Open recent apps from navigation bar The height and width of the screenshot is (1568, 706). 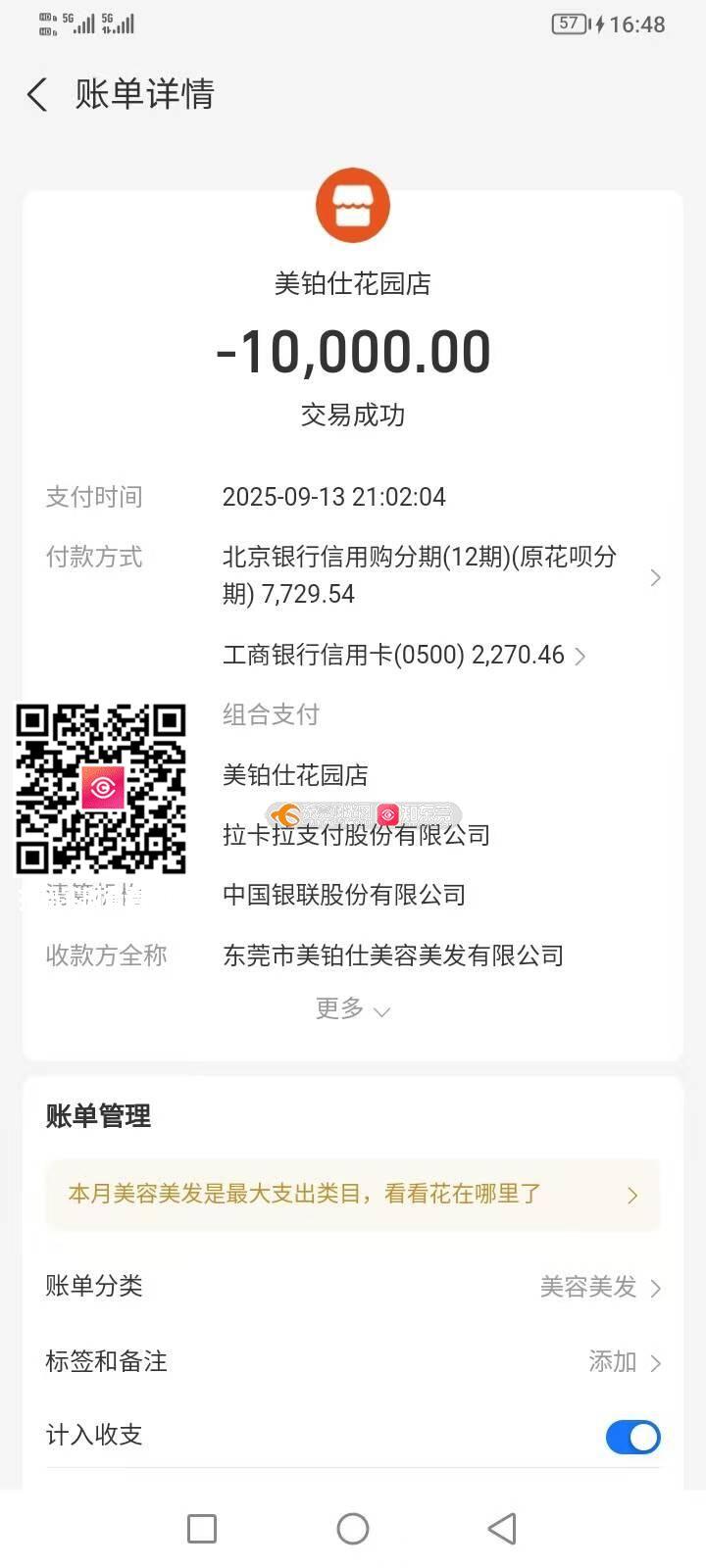click(x=202, y=1529)
